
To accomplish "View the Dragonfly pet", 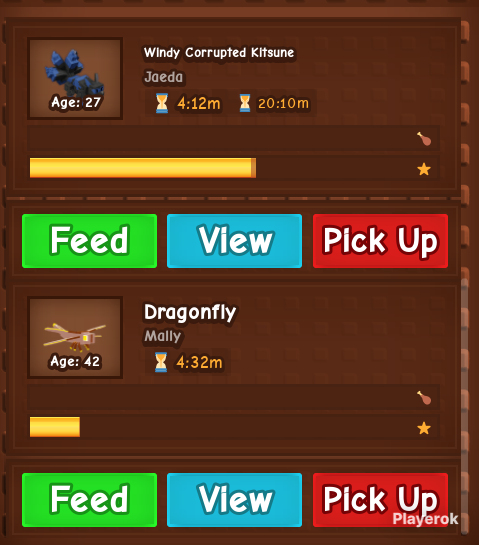I will 234,500.
